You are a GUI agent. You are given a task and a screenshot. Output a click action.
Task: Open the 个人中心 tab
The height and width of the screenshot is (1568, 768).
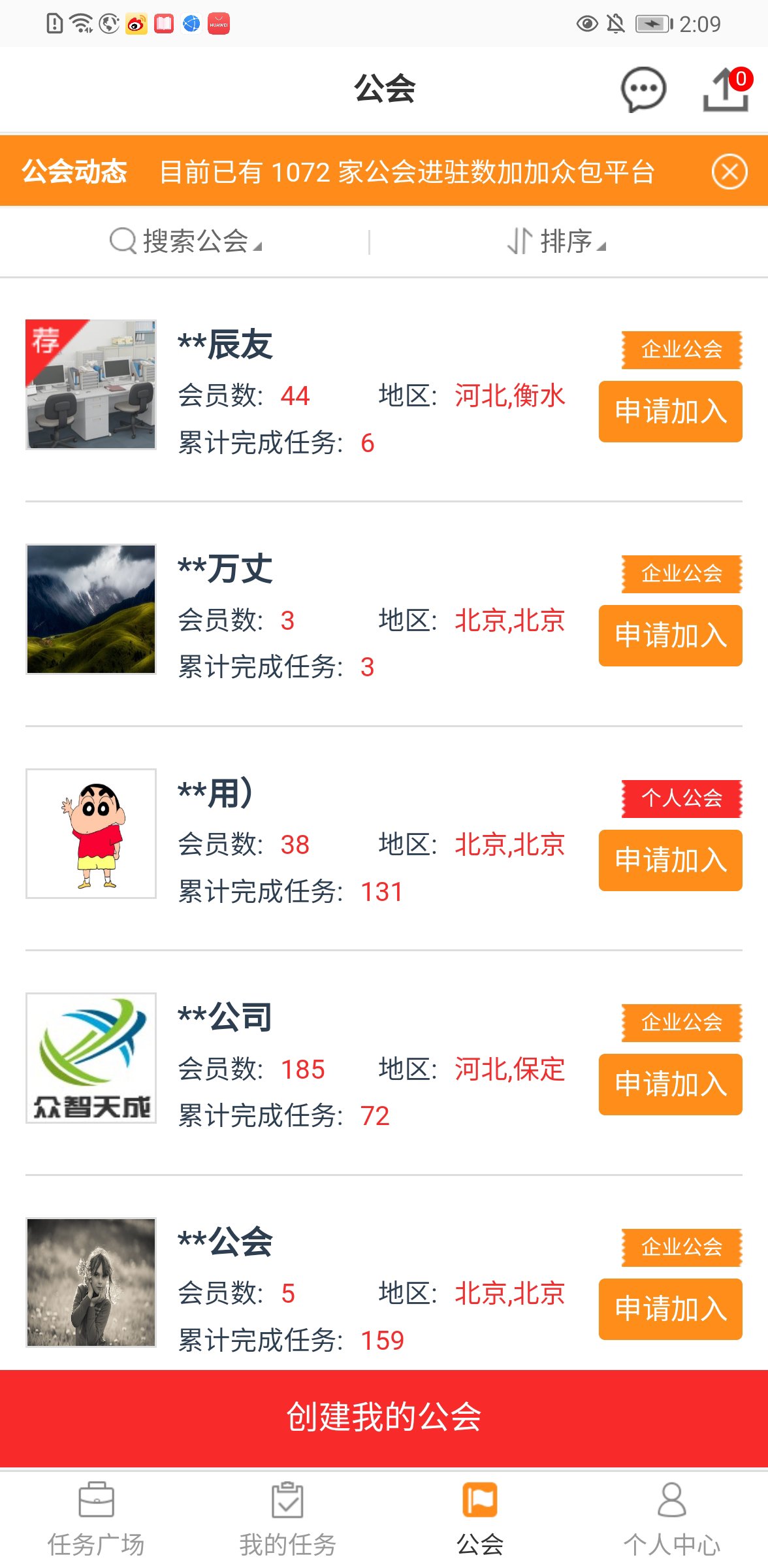[671, 1519]
